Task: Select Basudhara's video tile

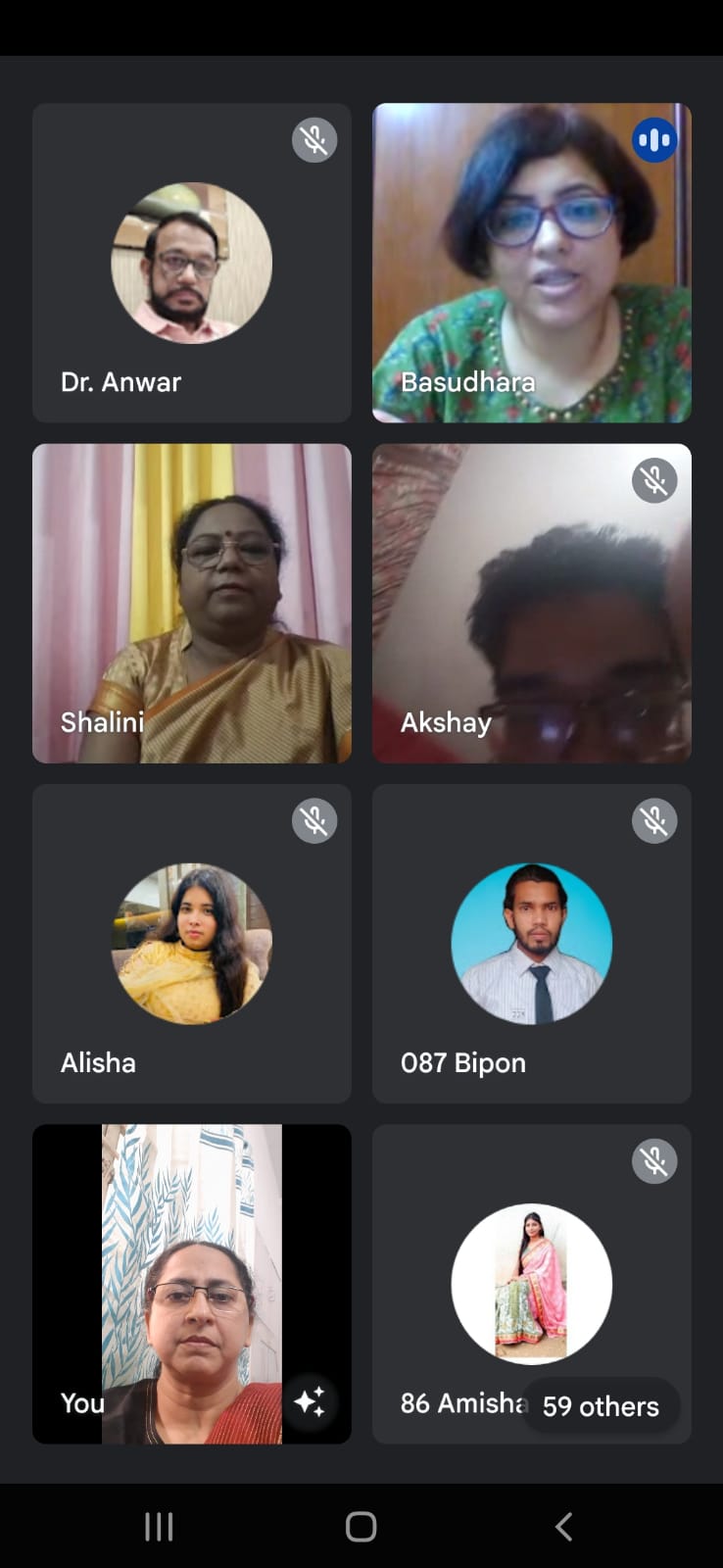Action: pos(531,263)
